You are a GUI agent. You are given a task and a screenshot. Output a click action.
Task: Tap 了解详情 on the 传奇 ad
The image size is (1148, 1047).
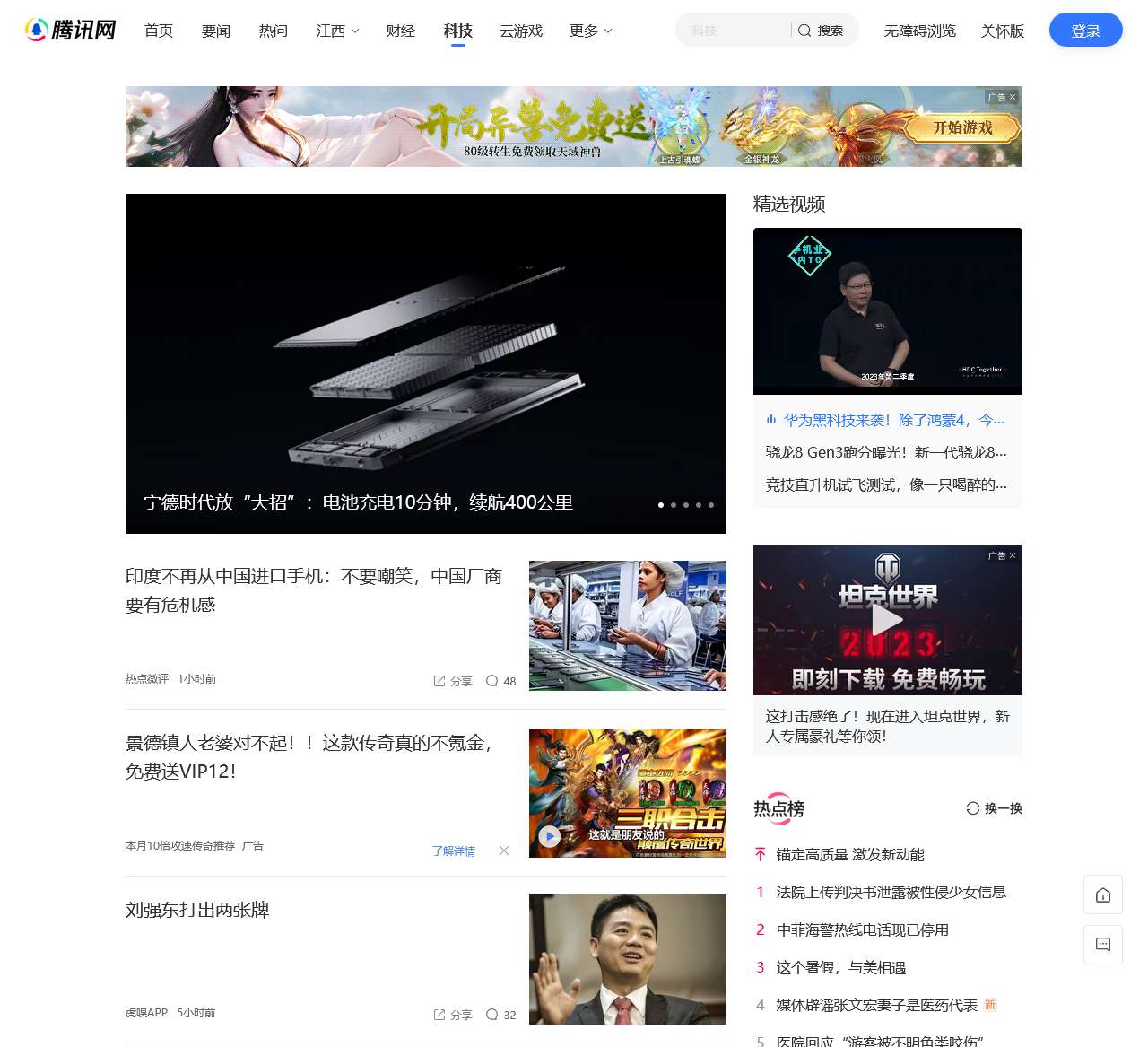point(453,851)
